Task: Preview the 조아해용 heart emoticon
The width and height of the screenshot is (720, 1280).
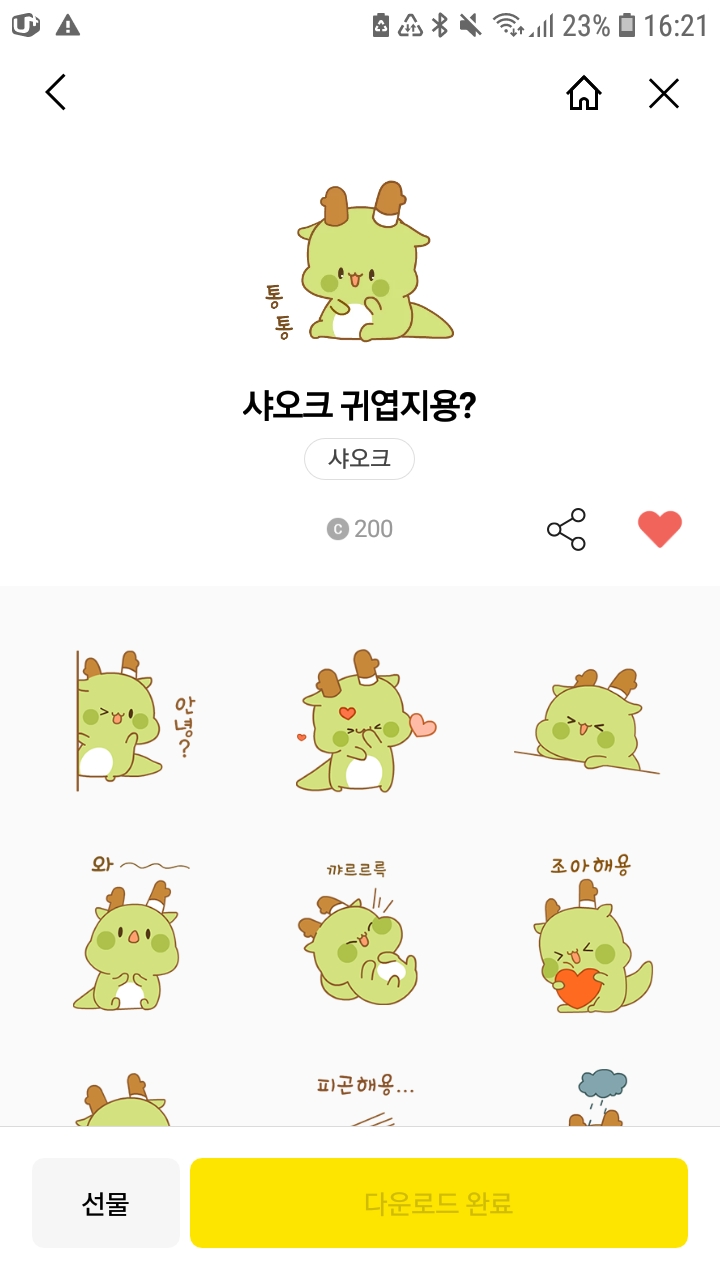Action: 590,935
